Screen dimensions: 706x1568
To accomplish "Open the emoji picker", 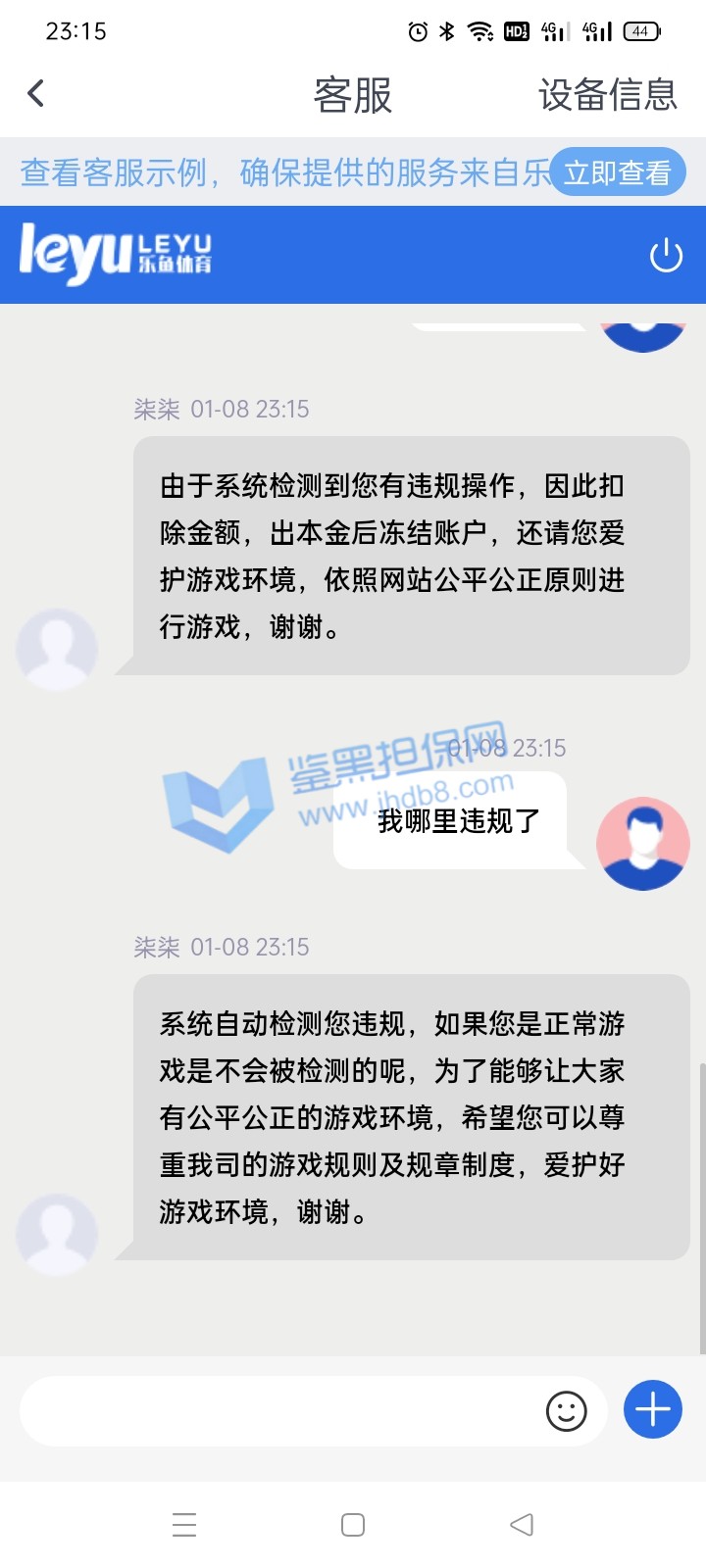I will pyautogui.click(x=566, y=1411).
